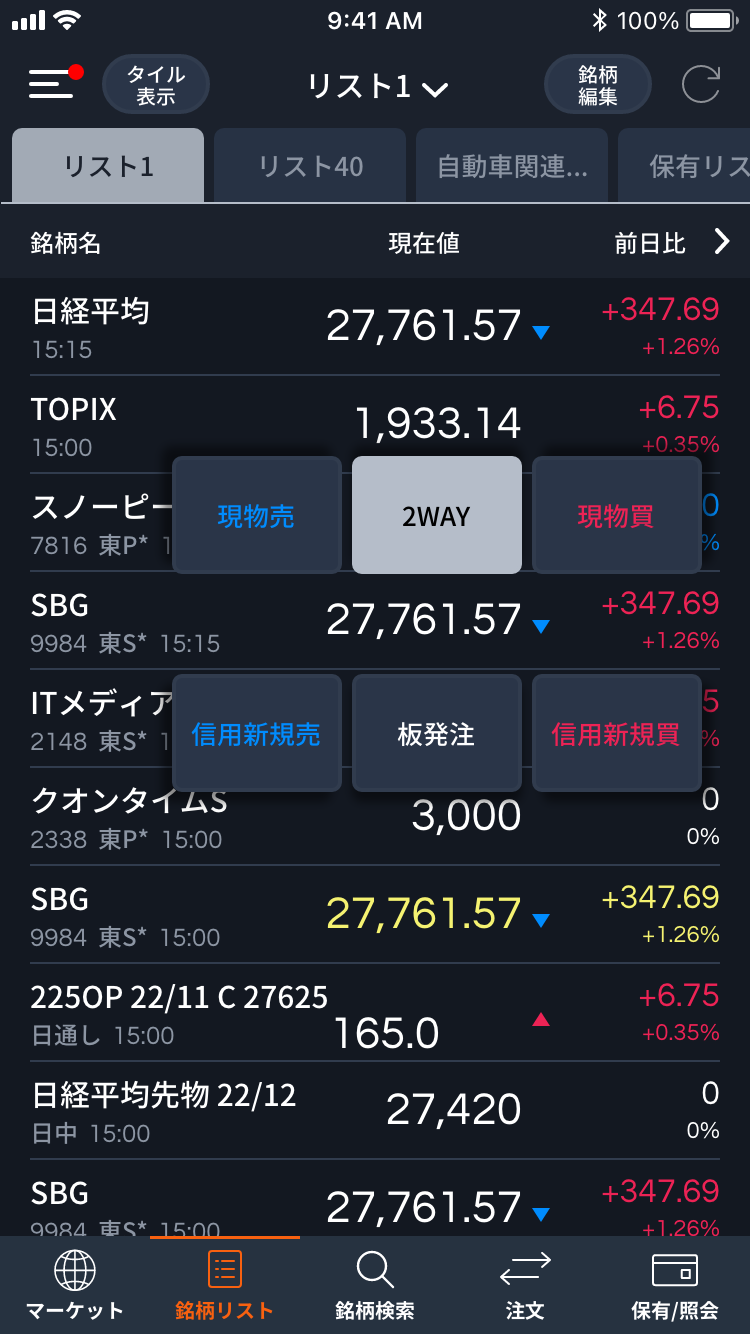Expand the リスト1 list dropdown

(377, 87)
